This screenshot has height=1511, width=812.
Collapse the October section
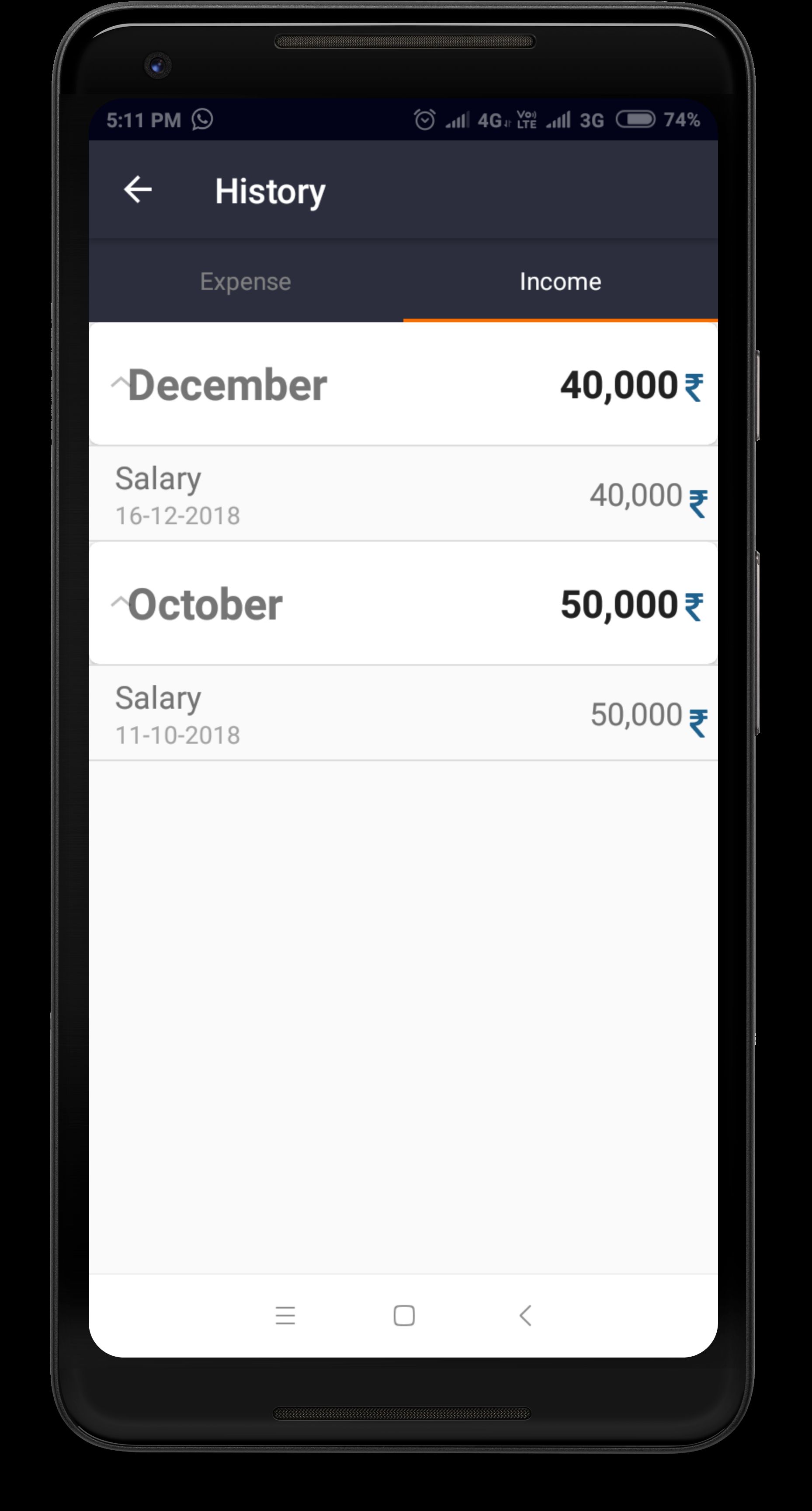point(120,603)
